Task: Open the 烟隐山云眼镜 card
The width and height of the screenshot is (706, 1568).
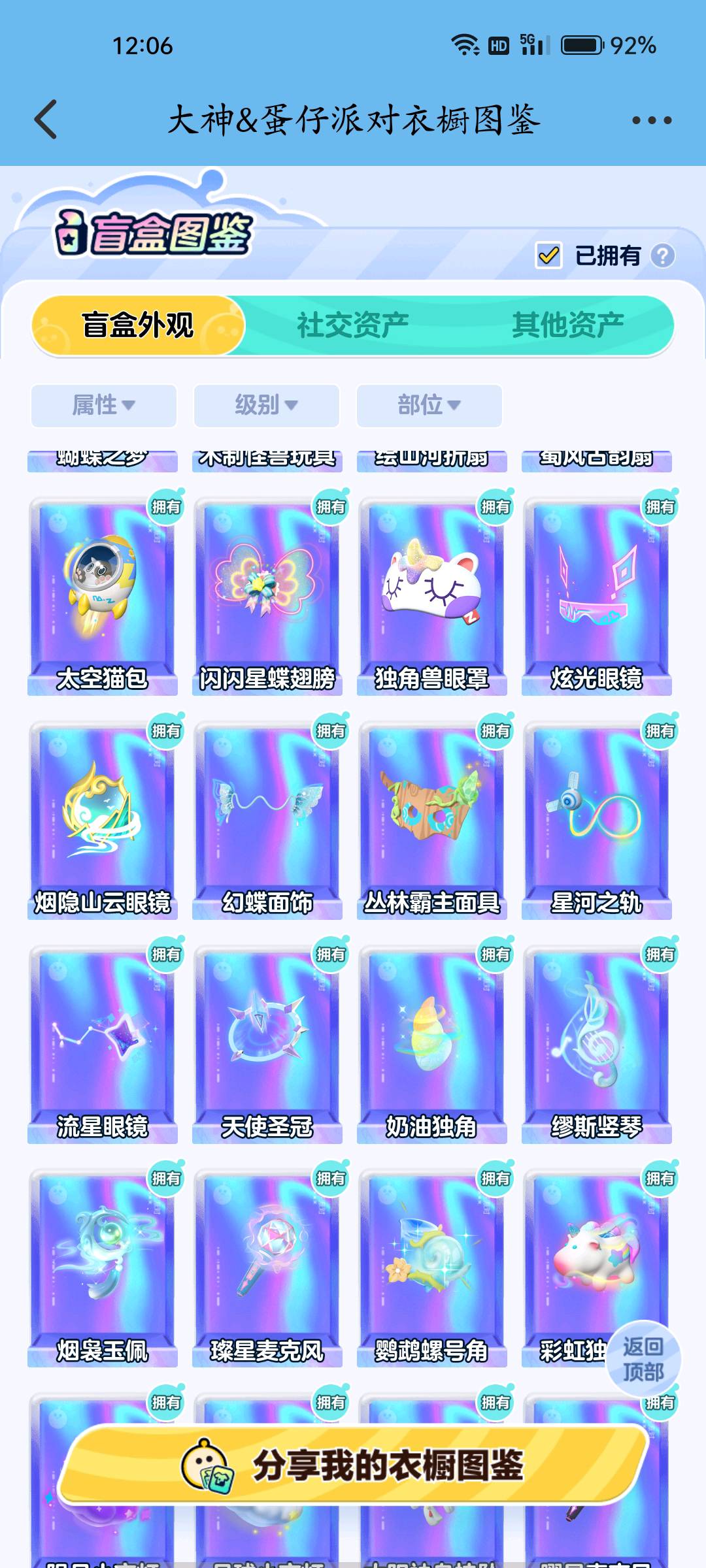Action: pyautogui.click(x=103, y=820)
